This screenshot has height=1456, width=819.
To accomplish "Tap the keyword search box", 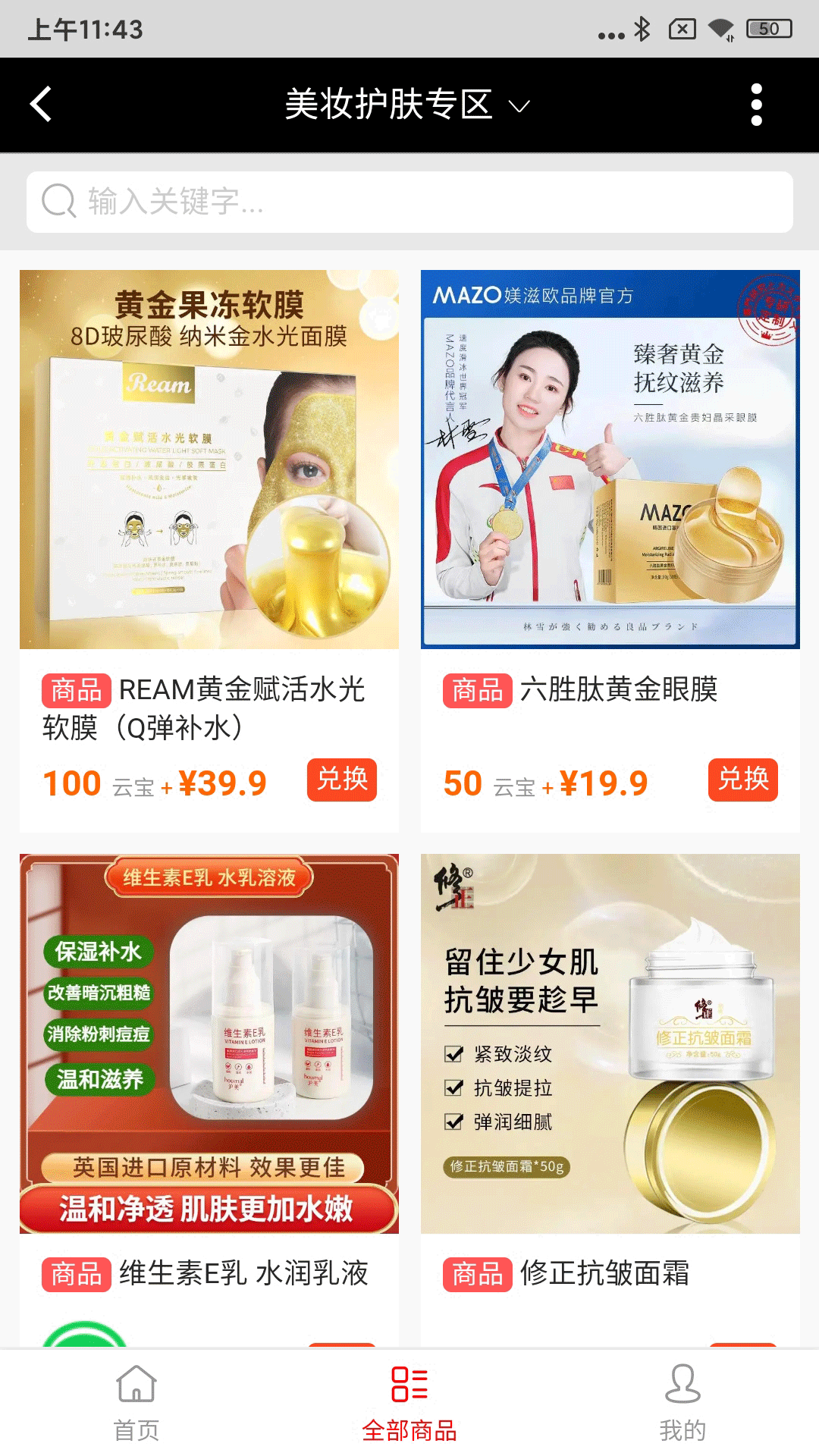I will 409,202.
